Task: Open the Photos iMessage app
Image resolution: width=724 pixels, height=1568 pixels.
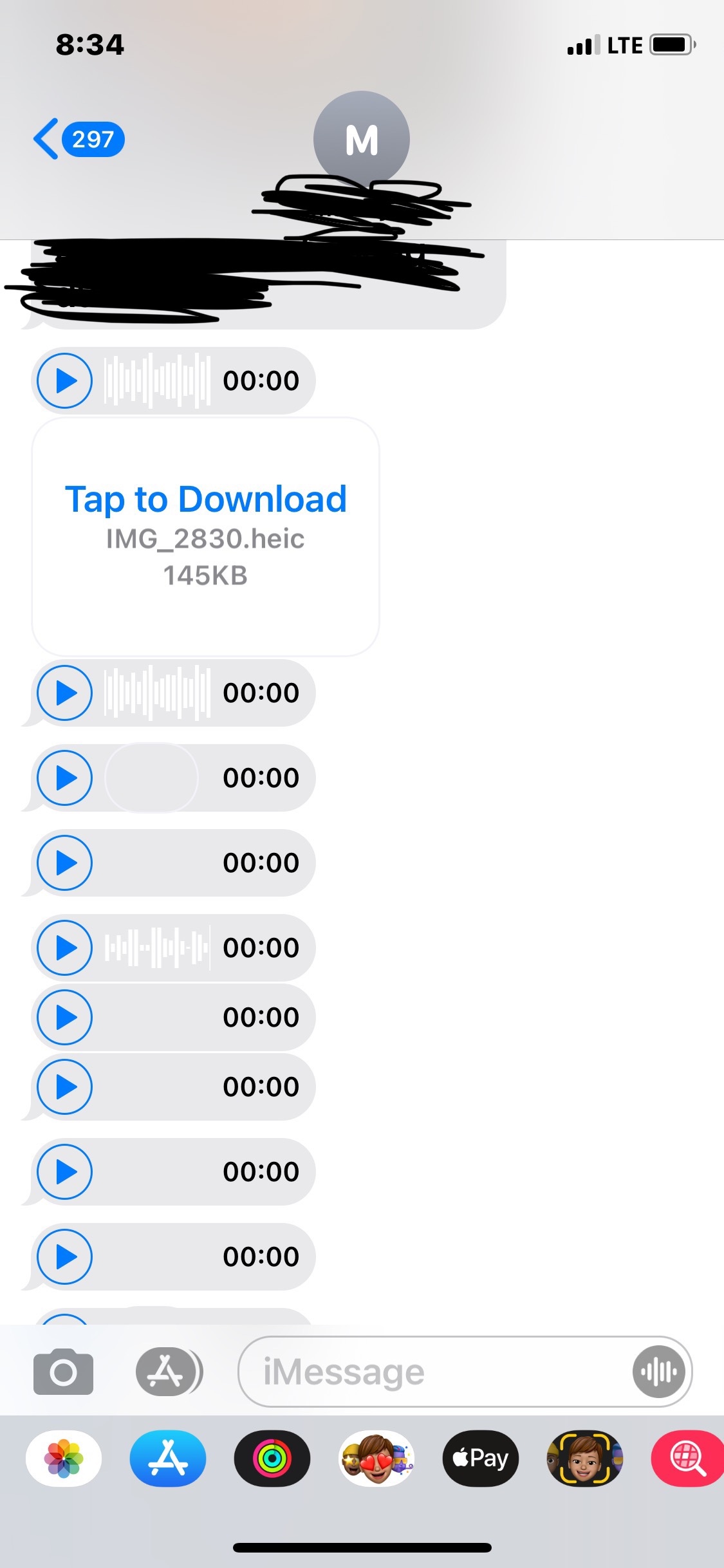Action: coord(64,1458)
